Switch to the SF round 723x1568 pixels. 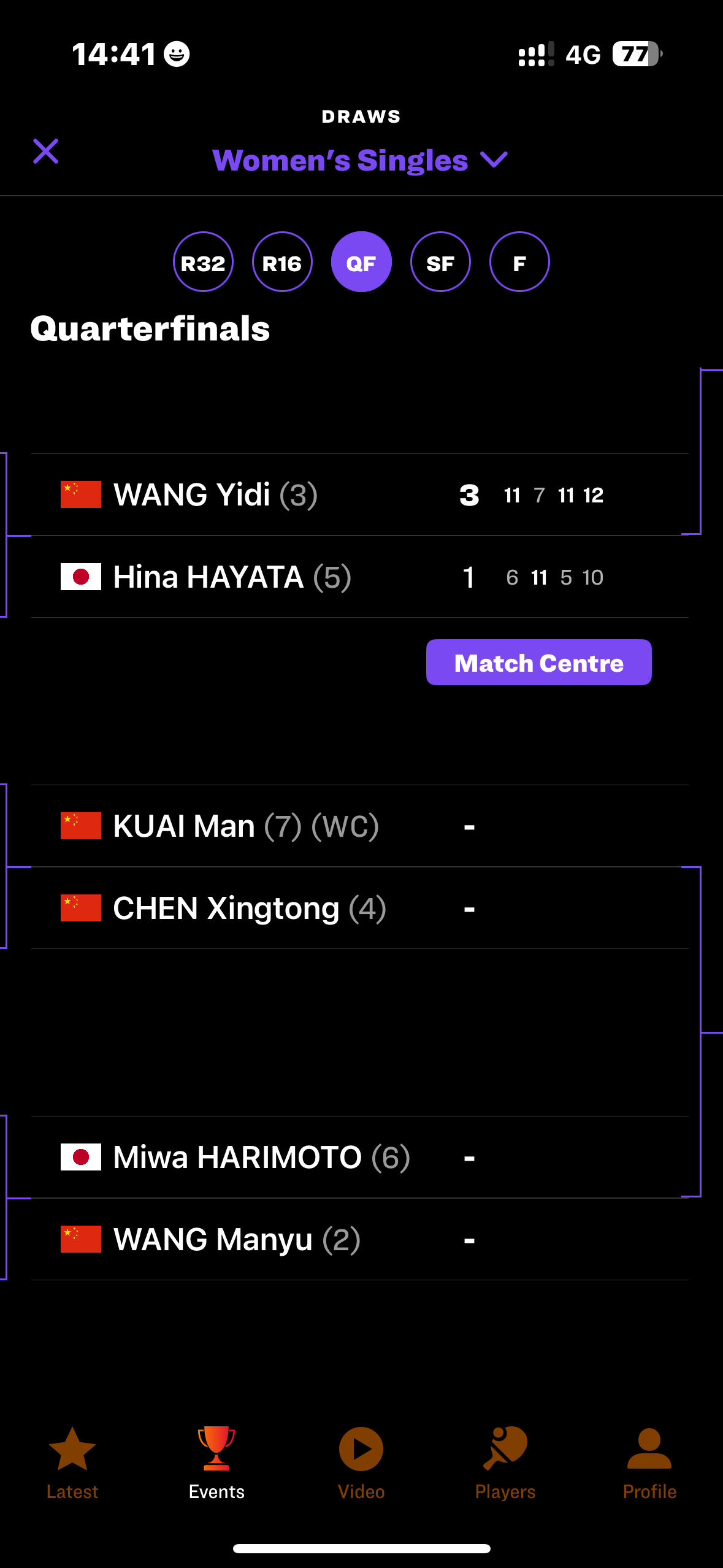point(440,262)
